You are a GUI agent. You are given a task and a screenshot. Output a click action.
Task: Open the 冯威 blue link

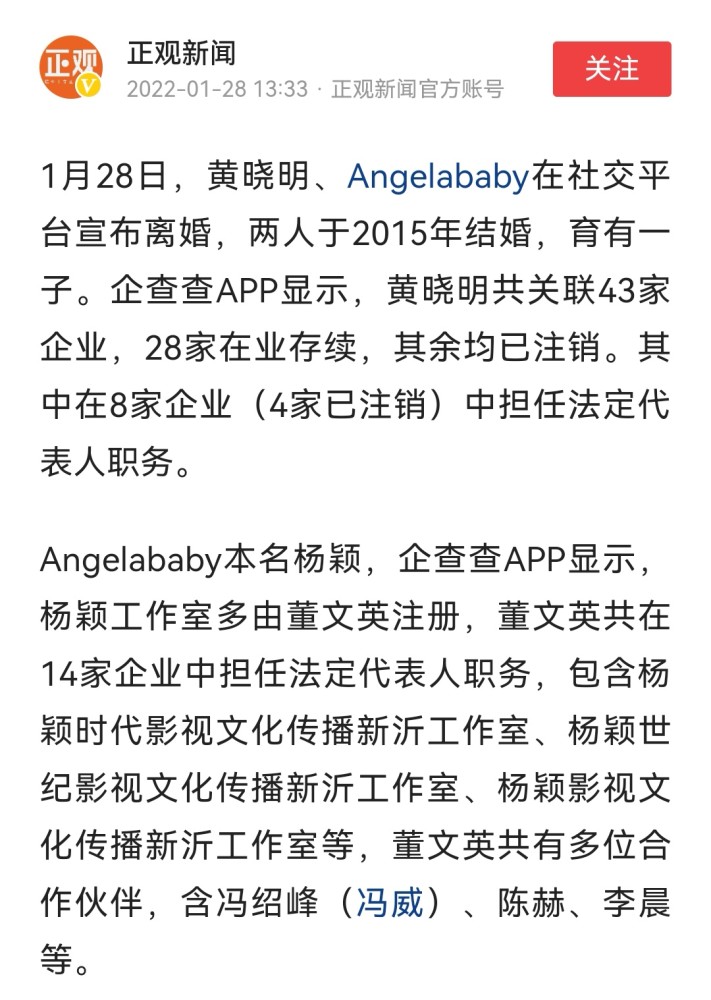[x=398, y=903]
